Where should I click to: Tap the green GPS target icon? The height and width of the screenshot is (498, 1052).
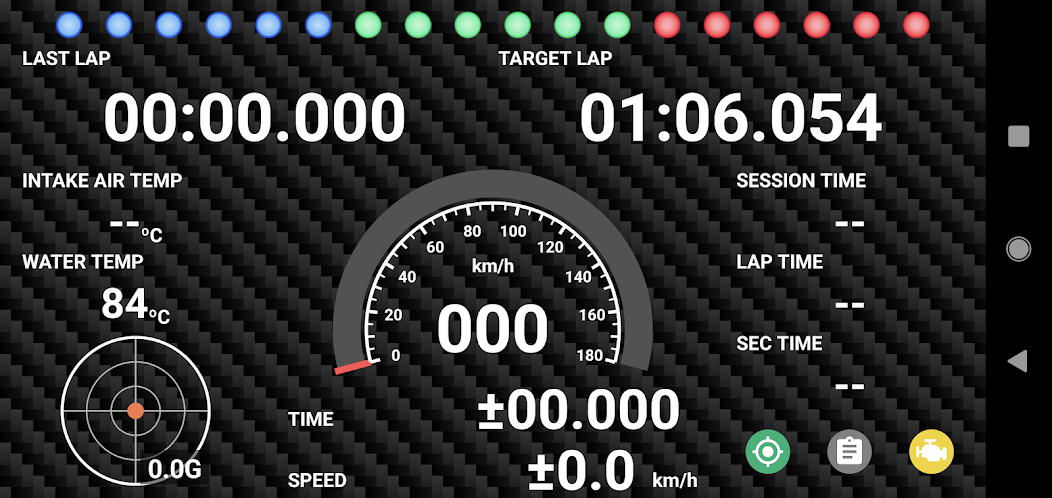[x=767, y=452]
